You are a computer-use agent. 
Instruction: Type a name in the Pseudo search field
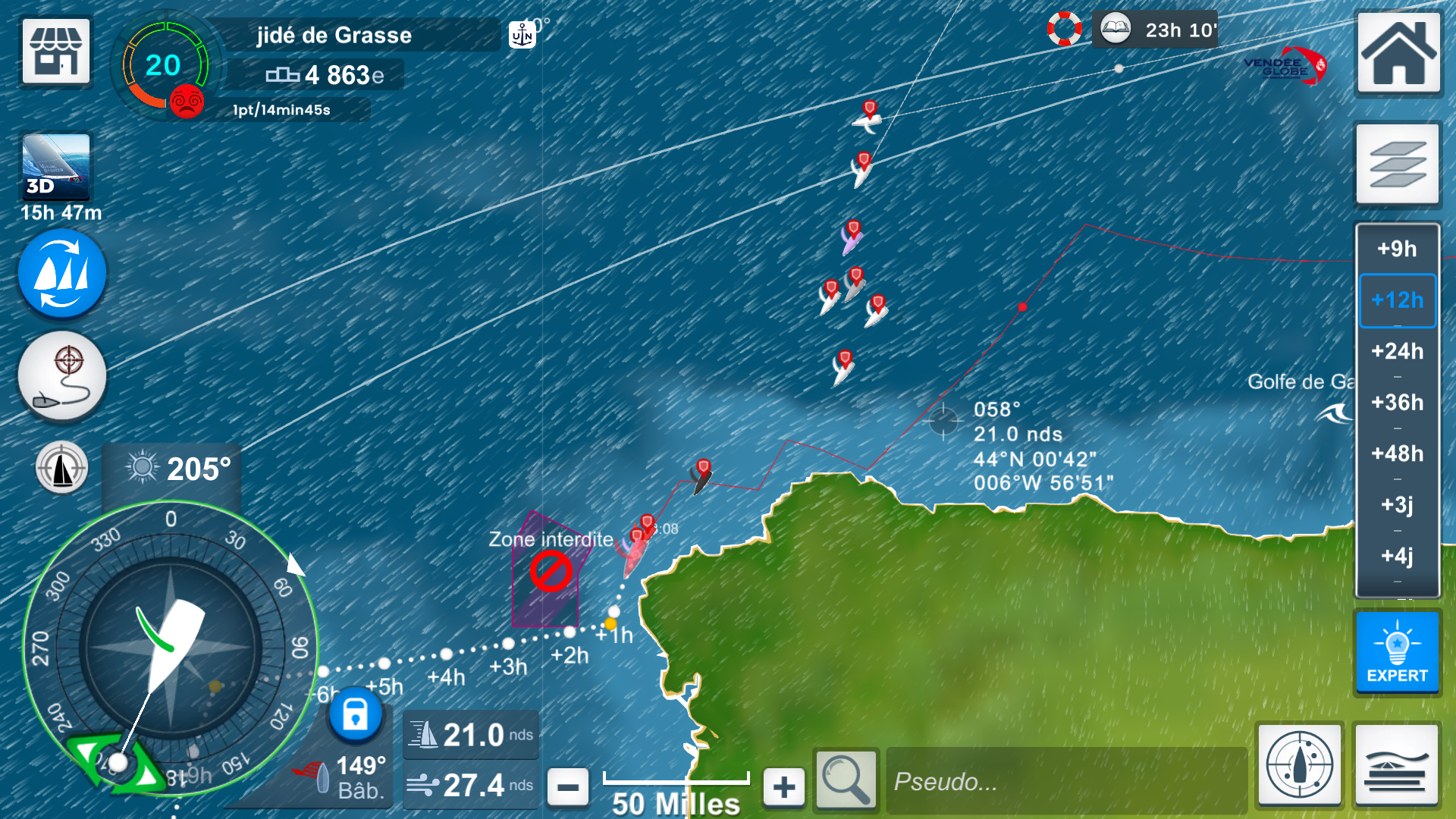[x=1065, y=781]
